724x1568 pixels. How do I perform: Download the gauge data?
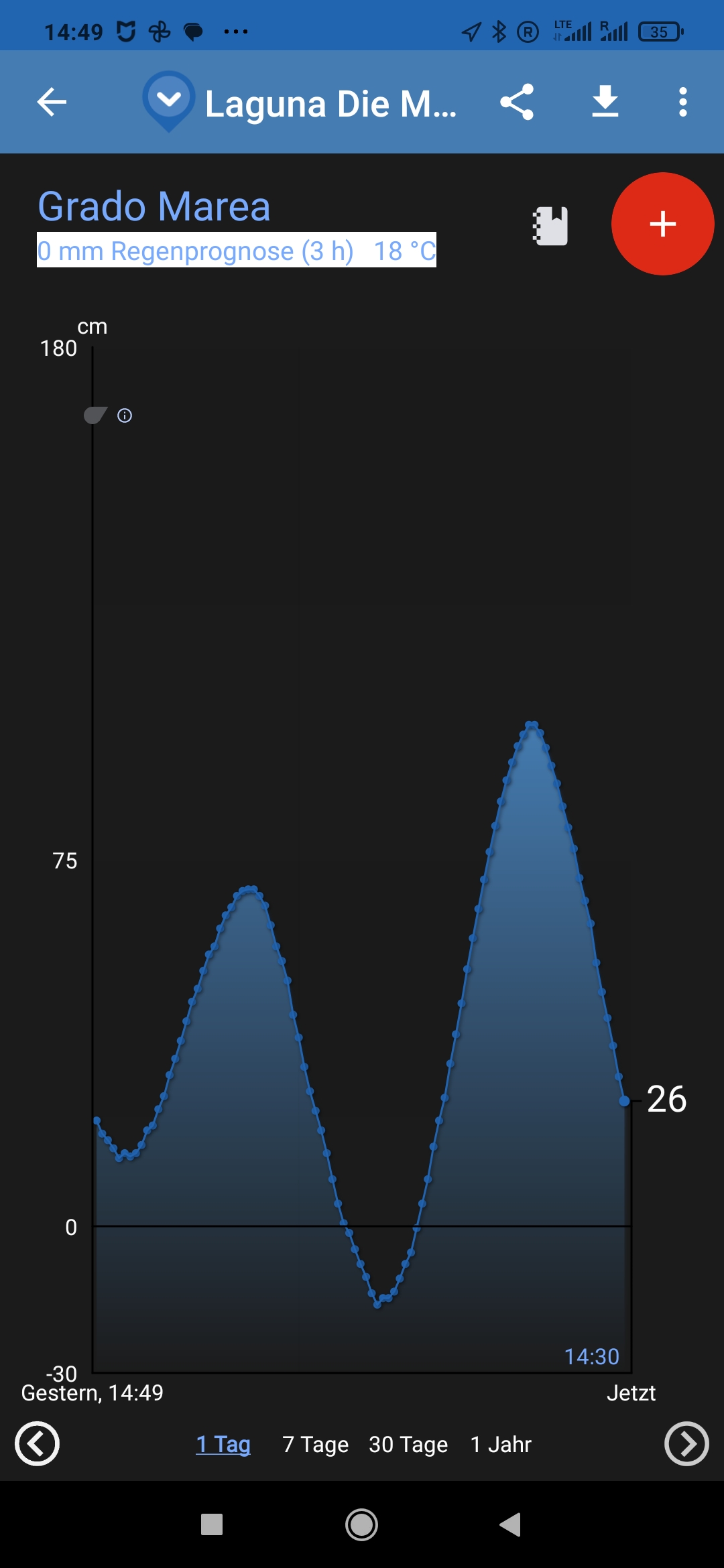click(x=605, y=103)
